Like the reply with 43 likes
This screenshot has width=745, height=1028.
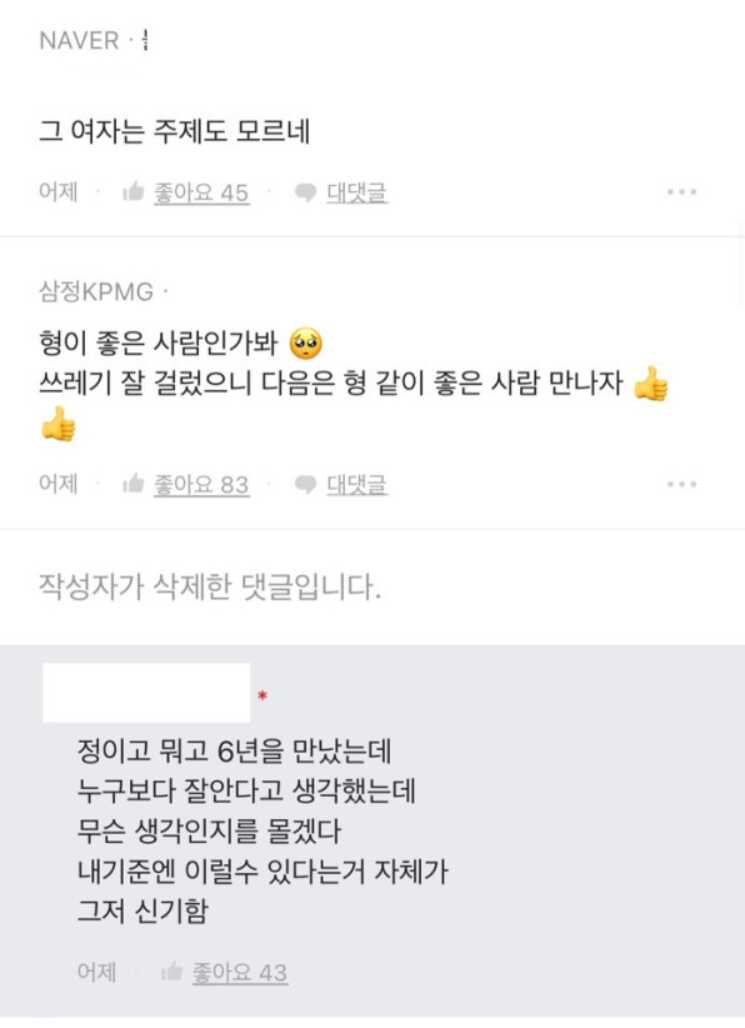click(225, 972)
